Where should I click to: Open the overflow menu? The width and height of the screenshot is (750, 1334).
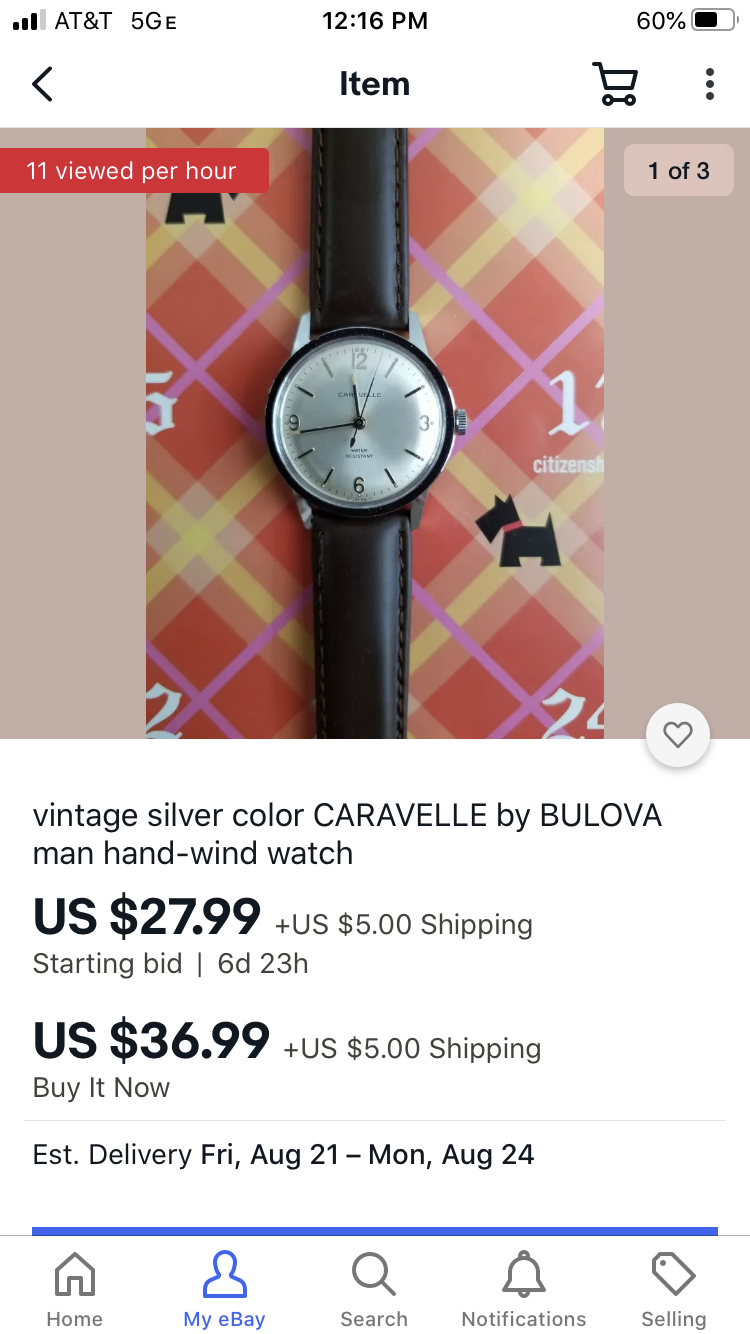(709, 84)
